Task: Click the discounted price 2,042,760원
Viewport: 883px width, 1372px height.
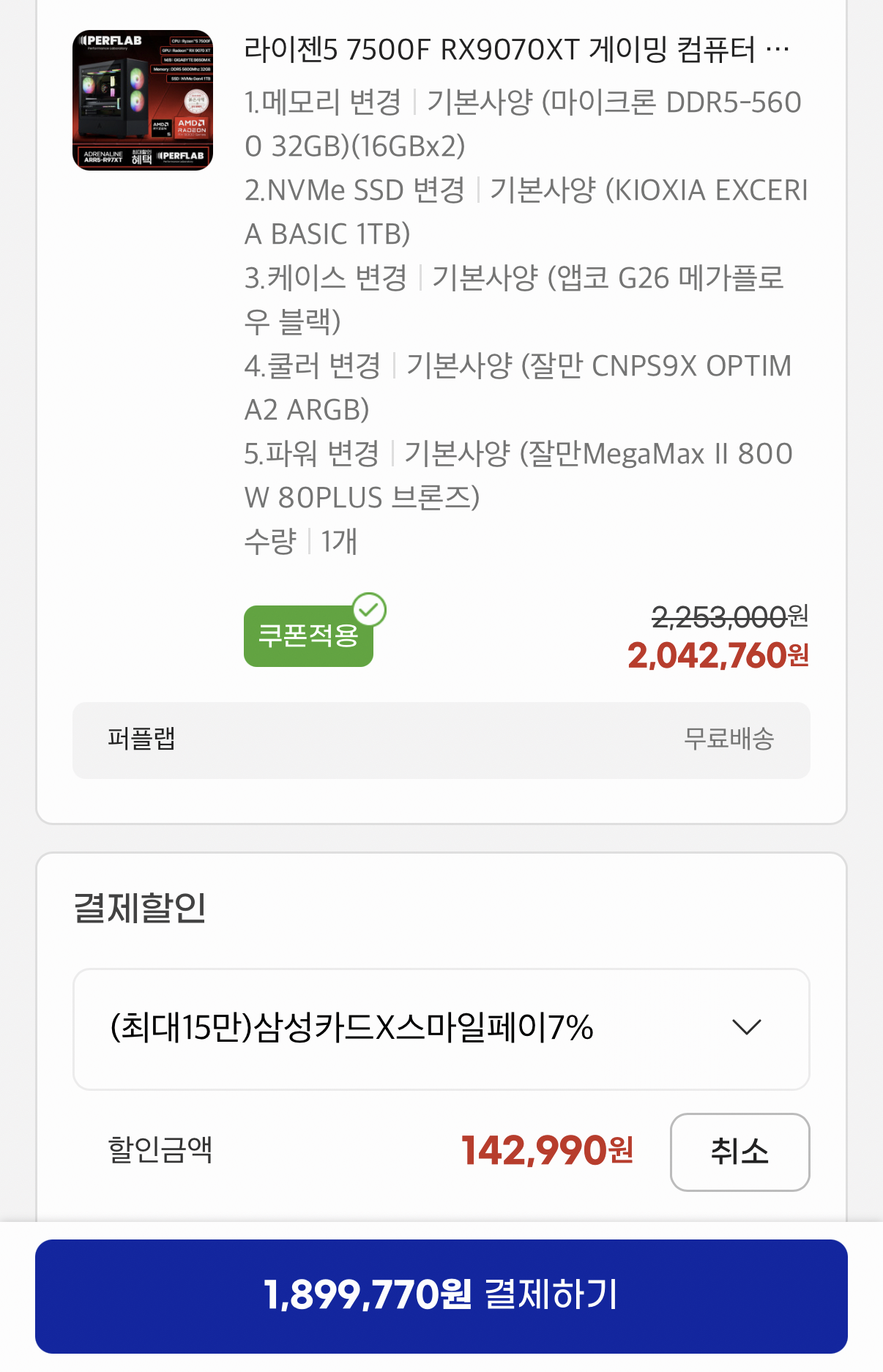Action: coord(718,657)
